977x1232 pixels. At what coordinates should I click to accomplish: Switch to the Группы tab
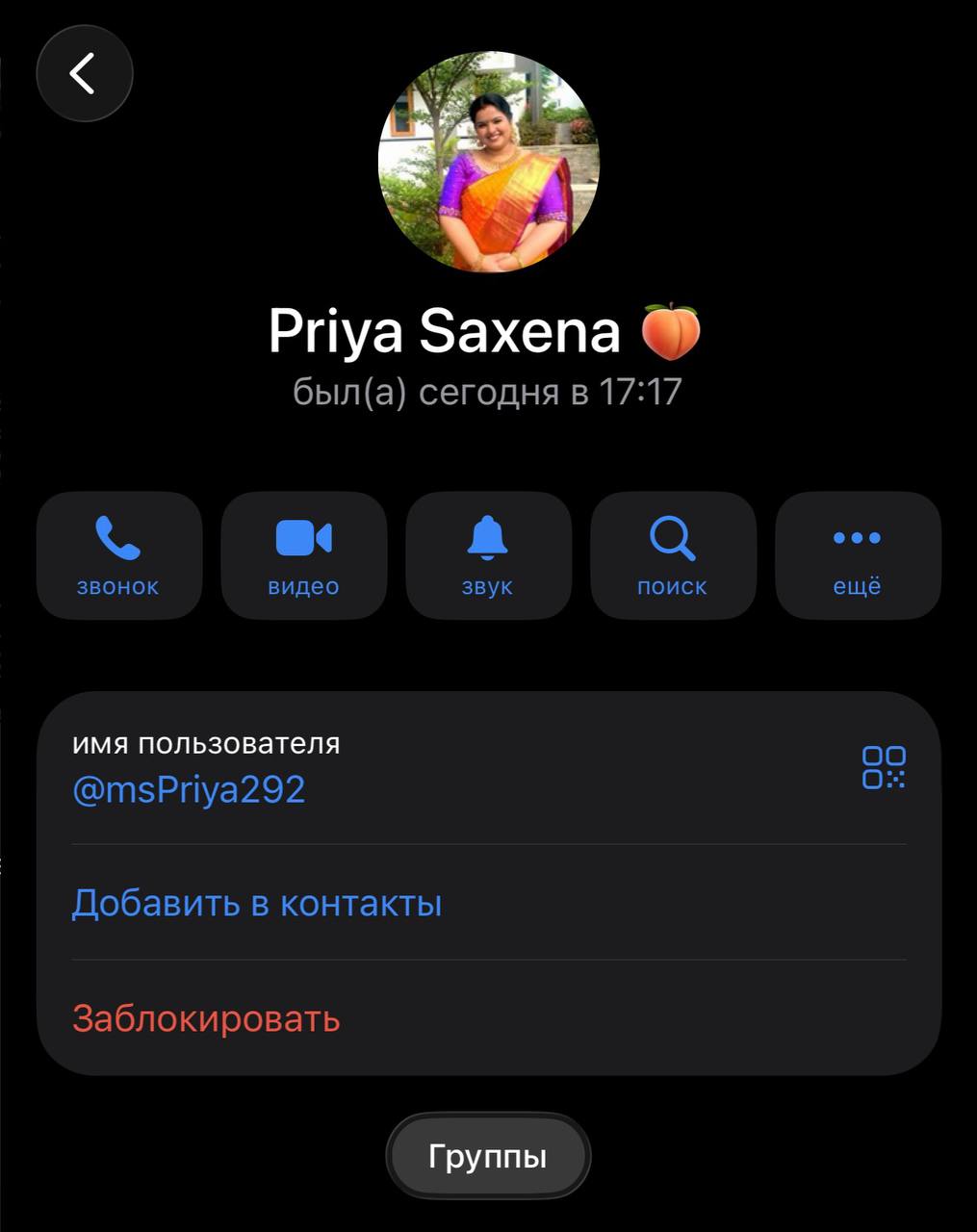click(488, 1156)
